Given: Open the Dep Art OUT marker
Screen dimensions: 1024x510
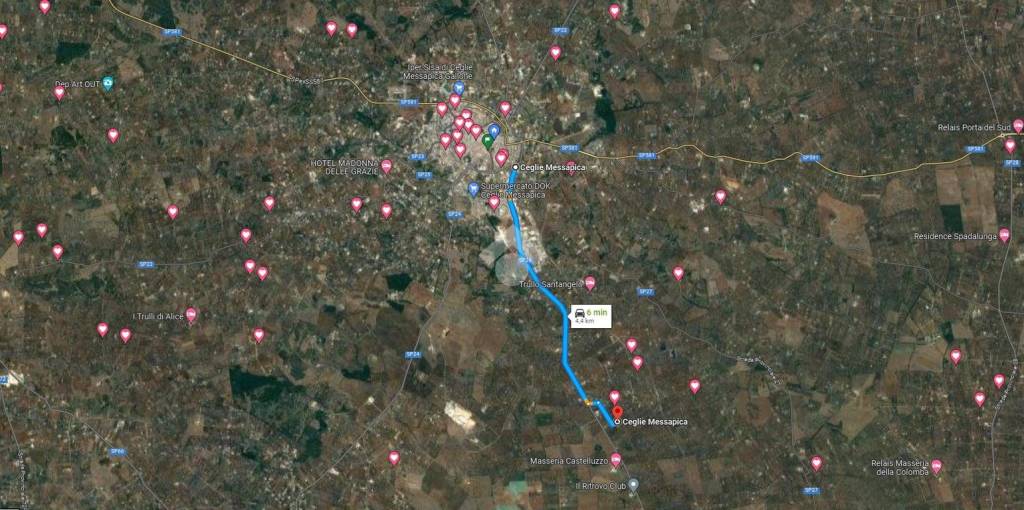Looking at the screenshot, I should (108, 83).
